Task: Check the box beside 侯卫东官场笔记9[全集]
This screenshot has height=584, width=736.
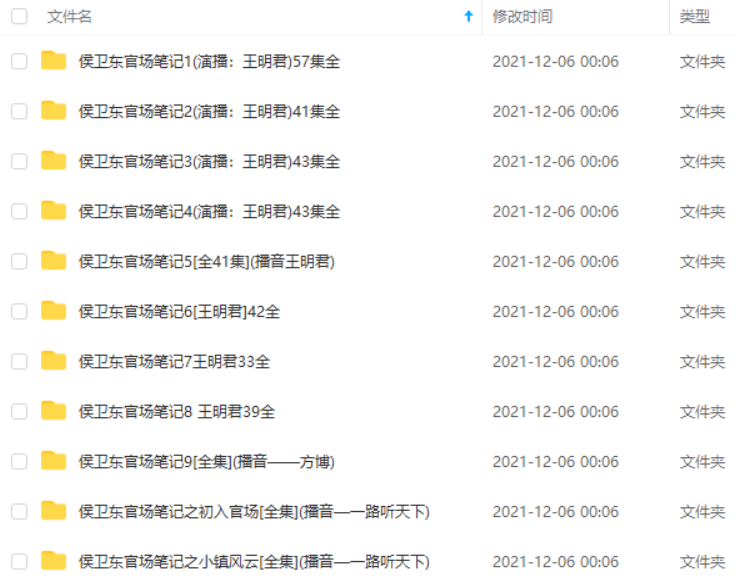Action: pos(19,462)
